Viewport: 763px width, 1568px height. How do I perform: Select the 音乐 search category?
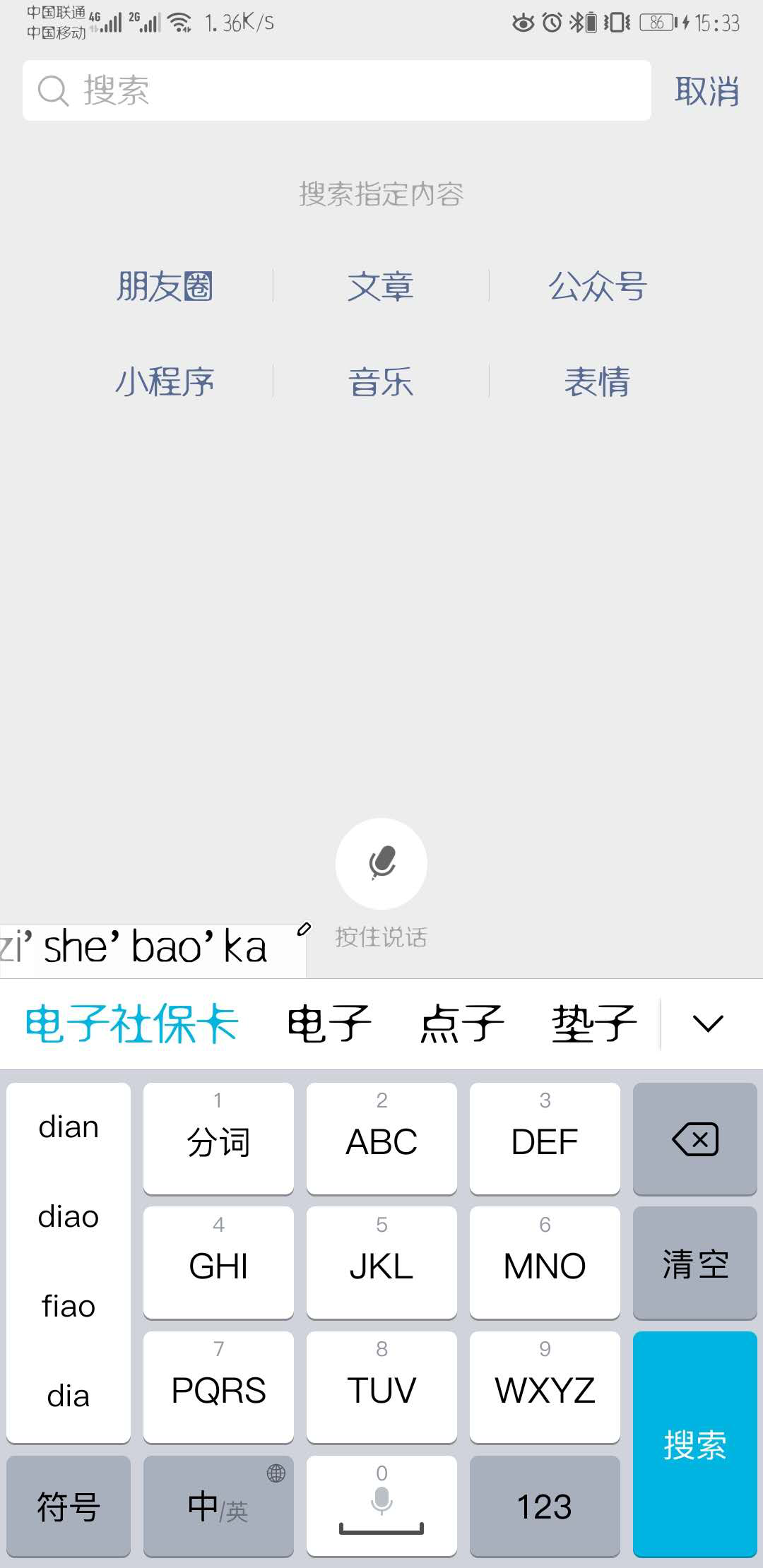381,381
